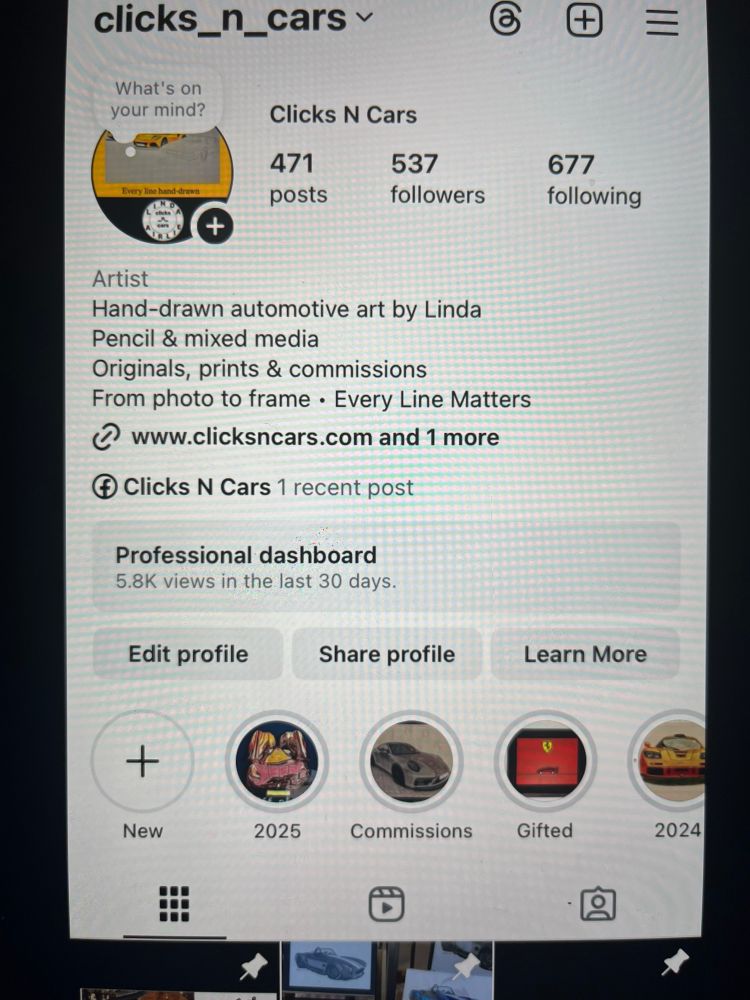Open the 2025 story highlight
This screenshot has height=1000, width=750.
point(278,761)
